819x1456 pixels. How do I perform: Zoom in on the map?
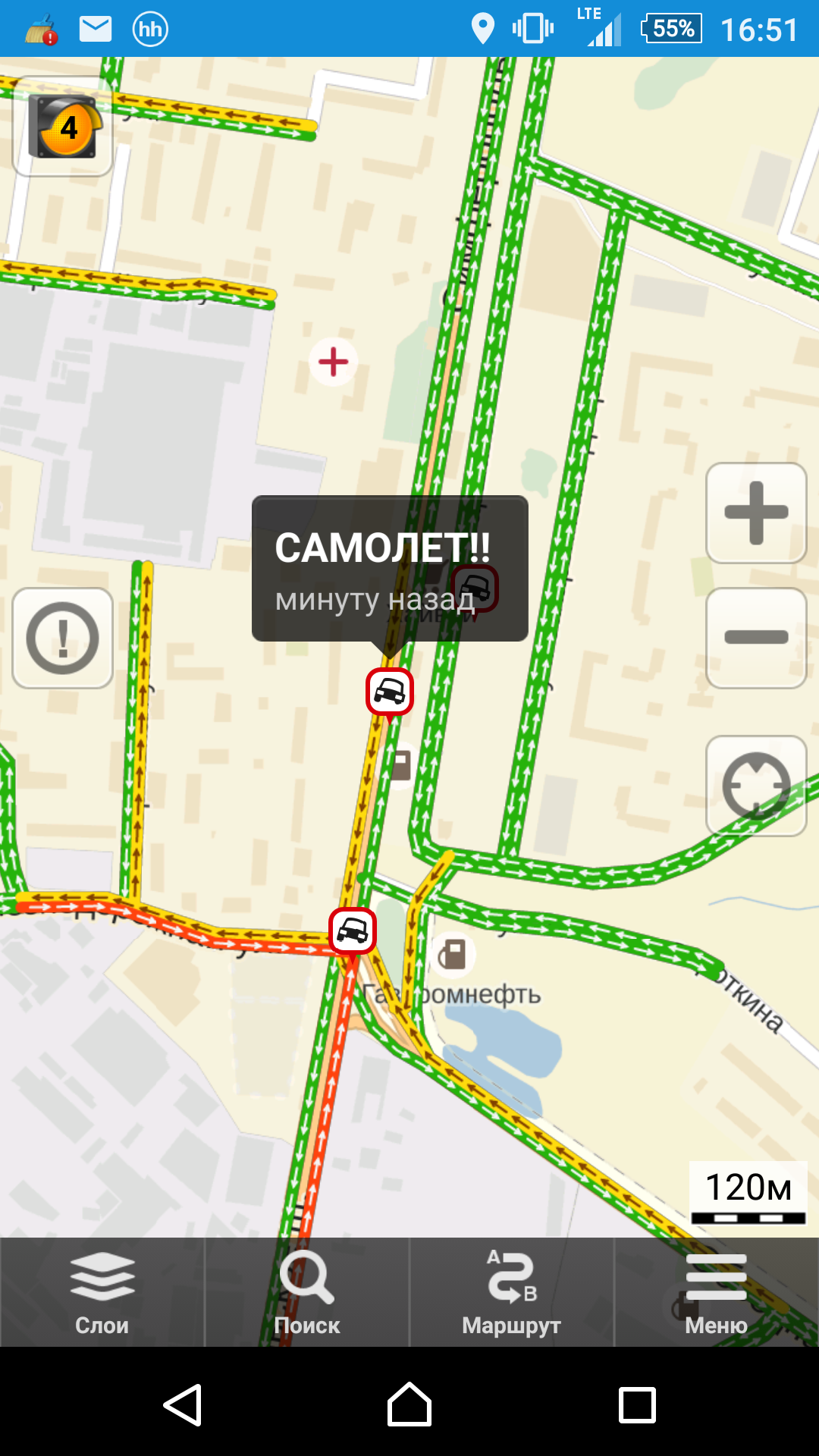pyautogui.click(x=756, y=513)
